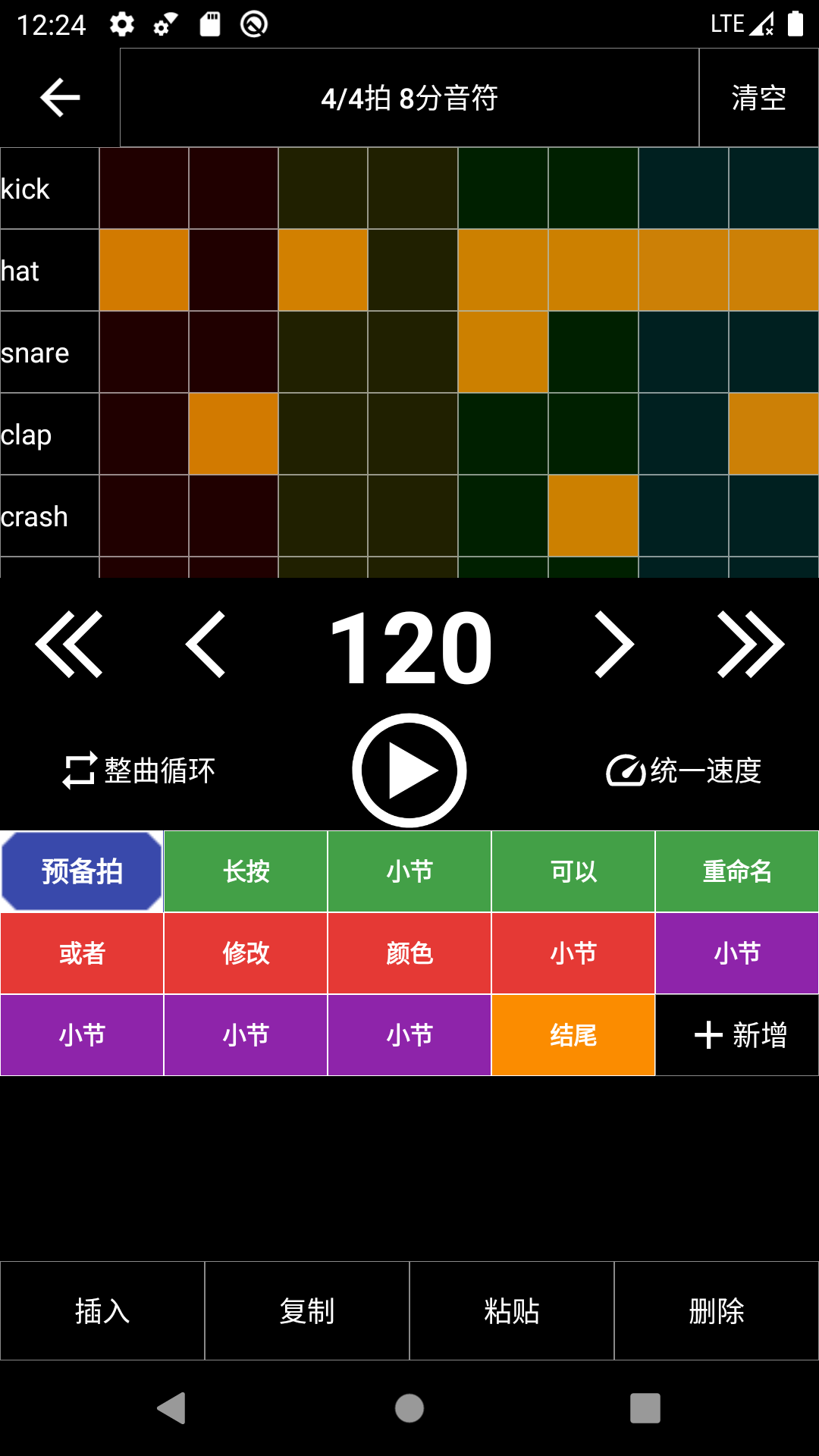
Task: Go back using the top-left arrow
Action: (x=60, y=98)
